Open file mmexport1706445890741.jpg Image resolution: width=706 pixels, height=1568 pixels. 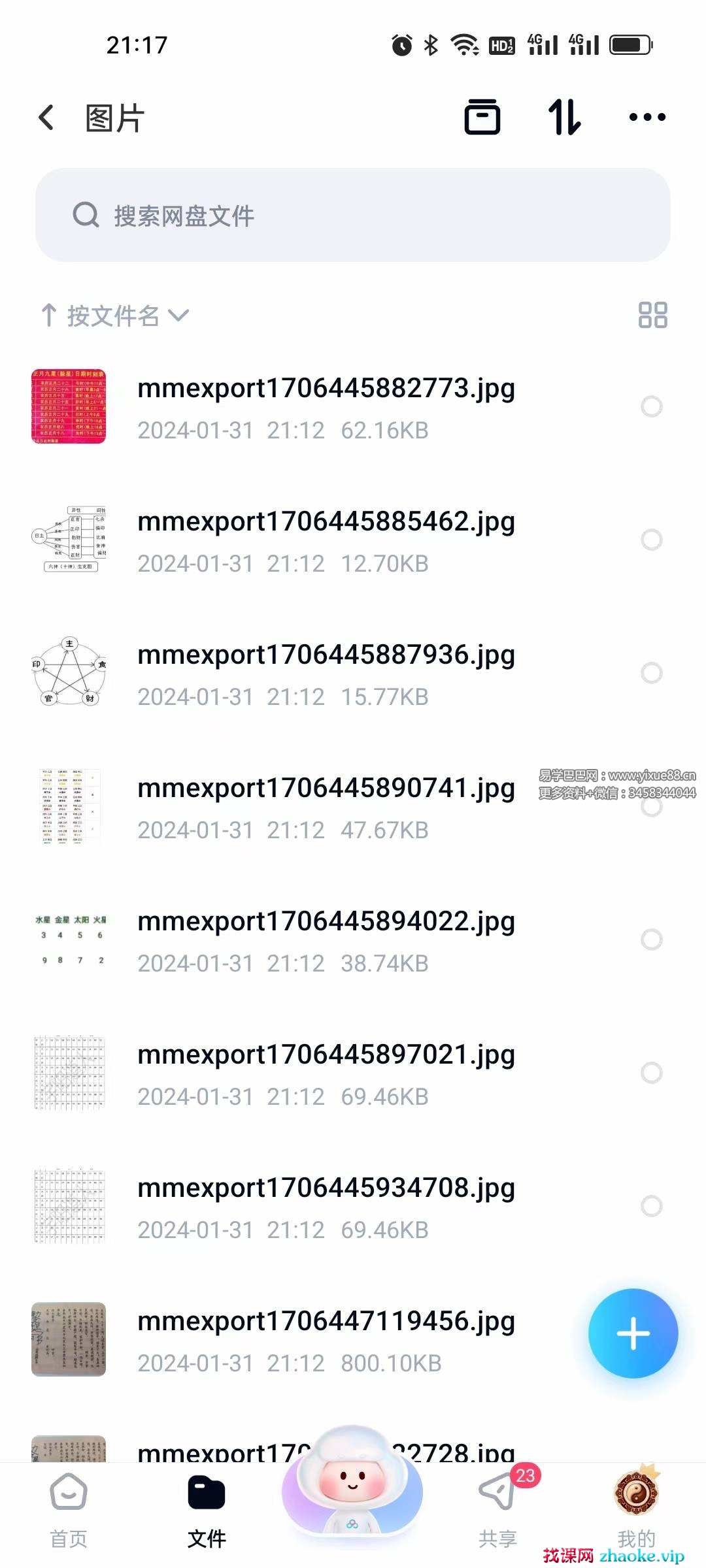click(x=326, y=806)
